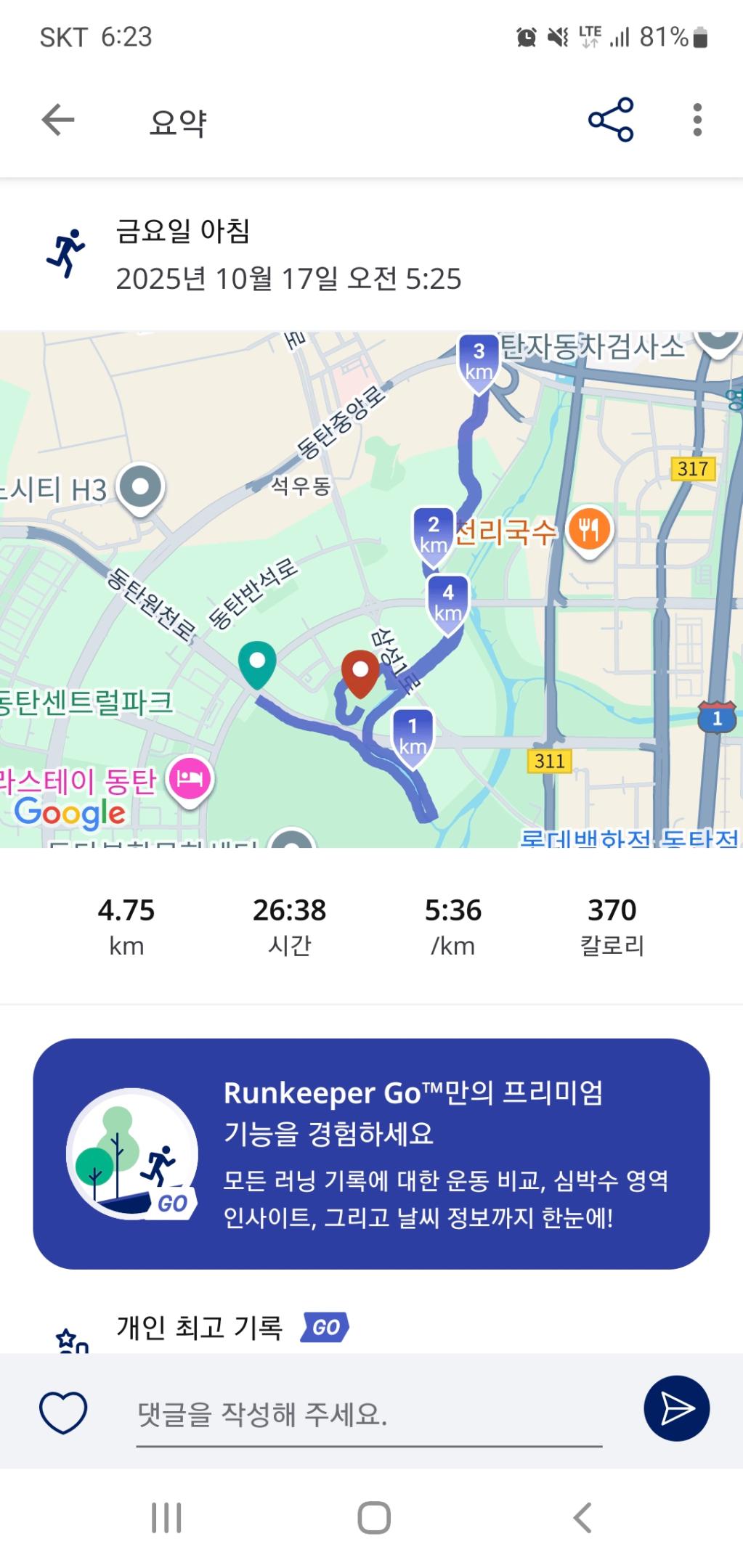Open the three-dot overflow menu
Image resolution: width=743 pixels, height=1568 pixels.
tap(697, 120)
